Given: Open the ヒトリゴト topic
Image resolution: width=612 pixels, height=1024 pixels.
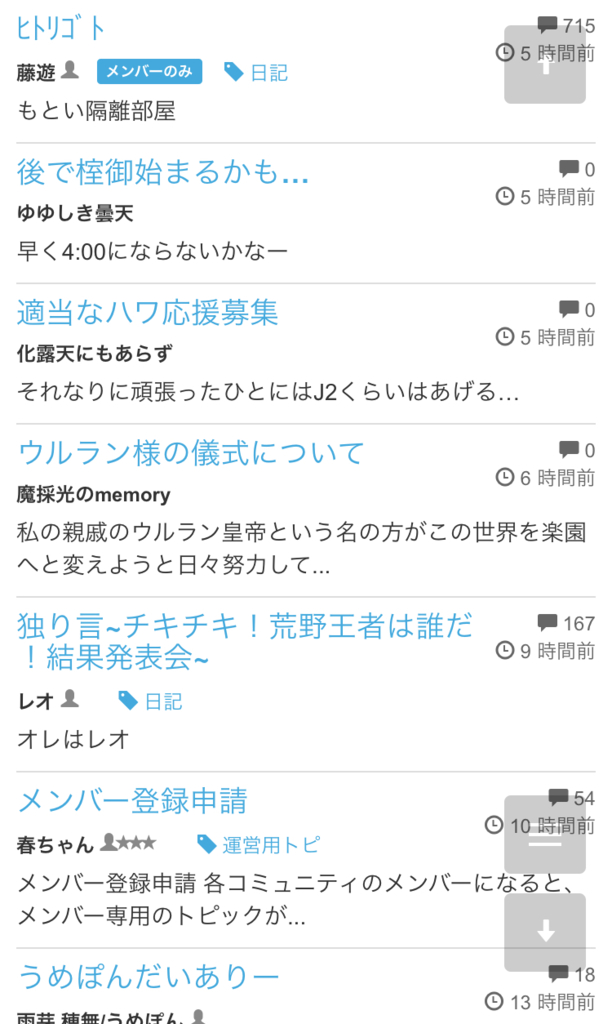Looking at the screenshot, I should (x=62, y=29).
